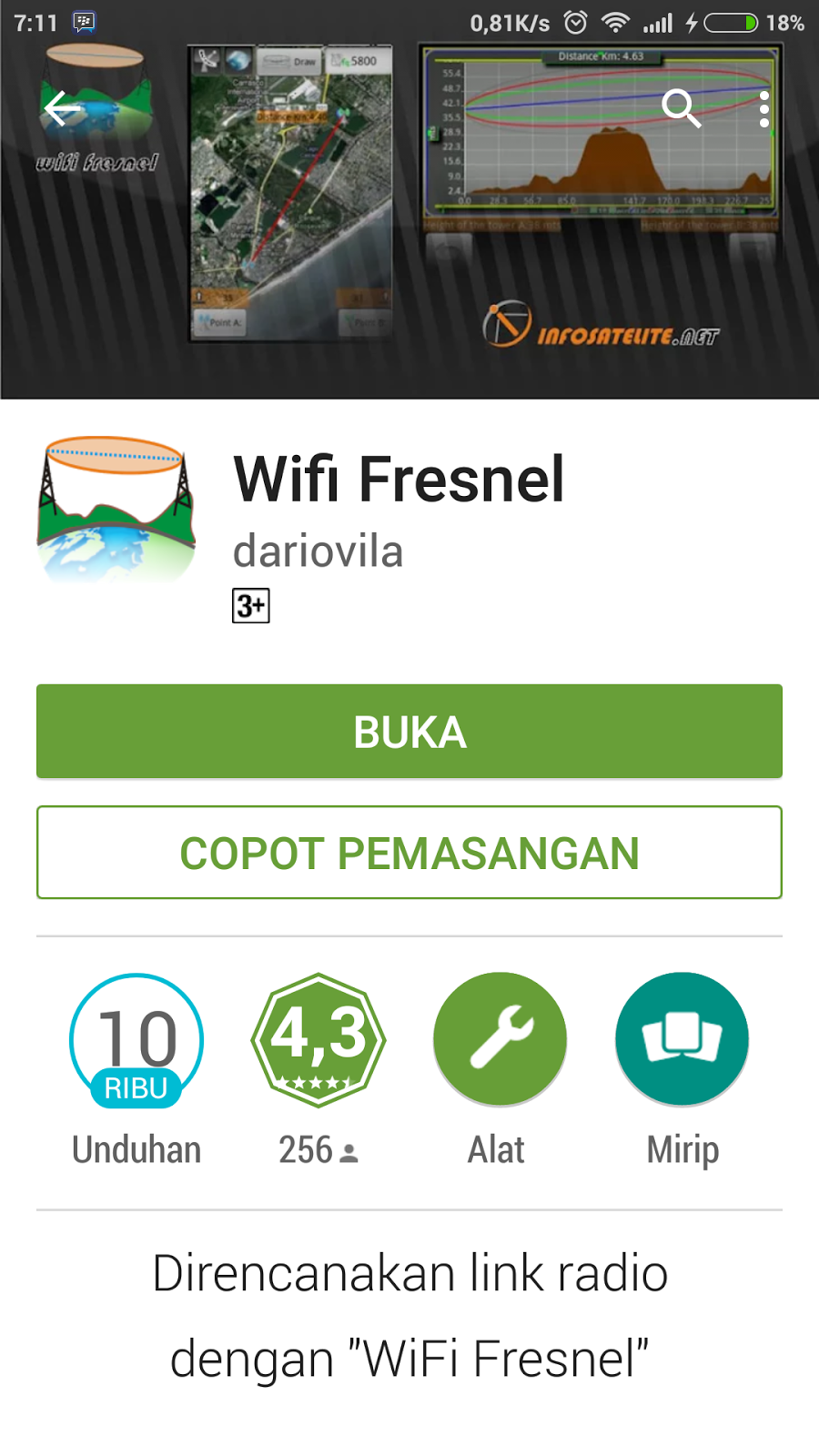Open the map screenshot in the banner
Viewport: 819px width, 1456px height.
[290, 193]
